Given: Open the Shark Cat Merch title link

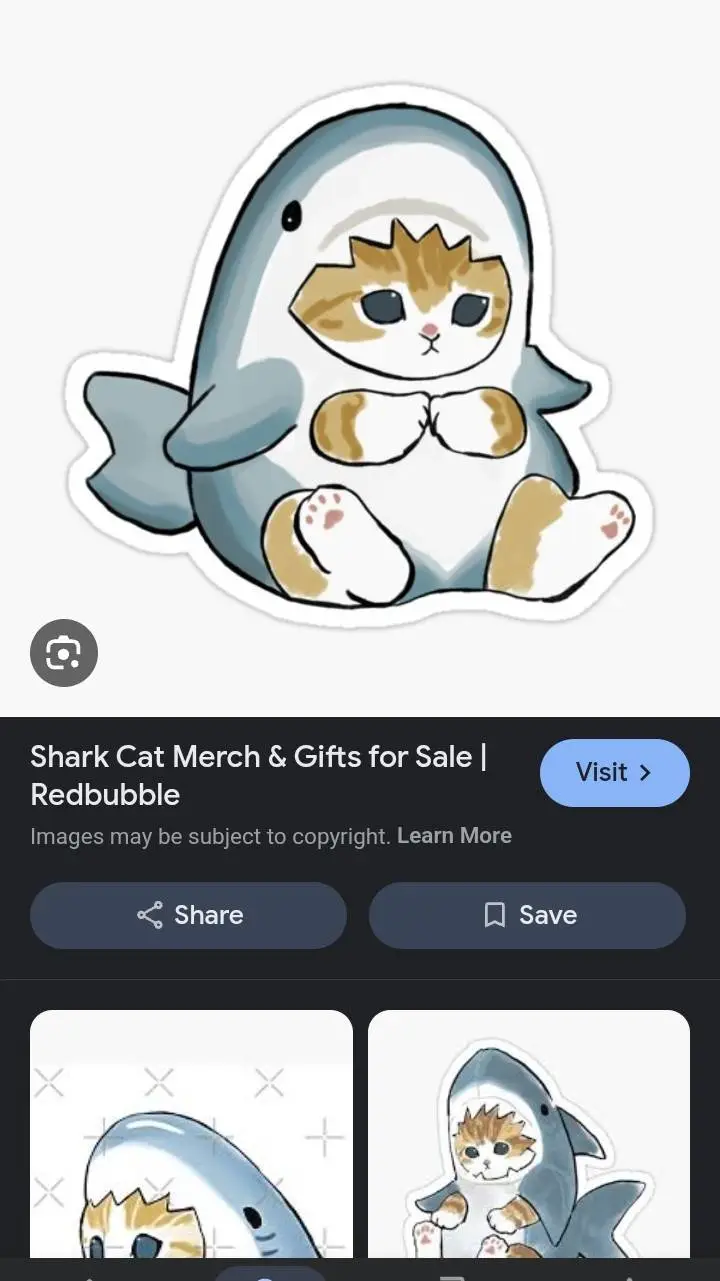Looking at the screenshot, I should click(258, 775).
